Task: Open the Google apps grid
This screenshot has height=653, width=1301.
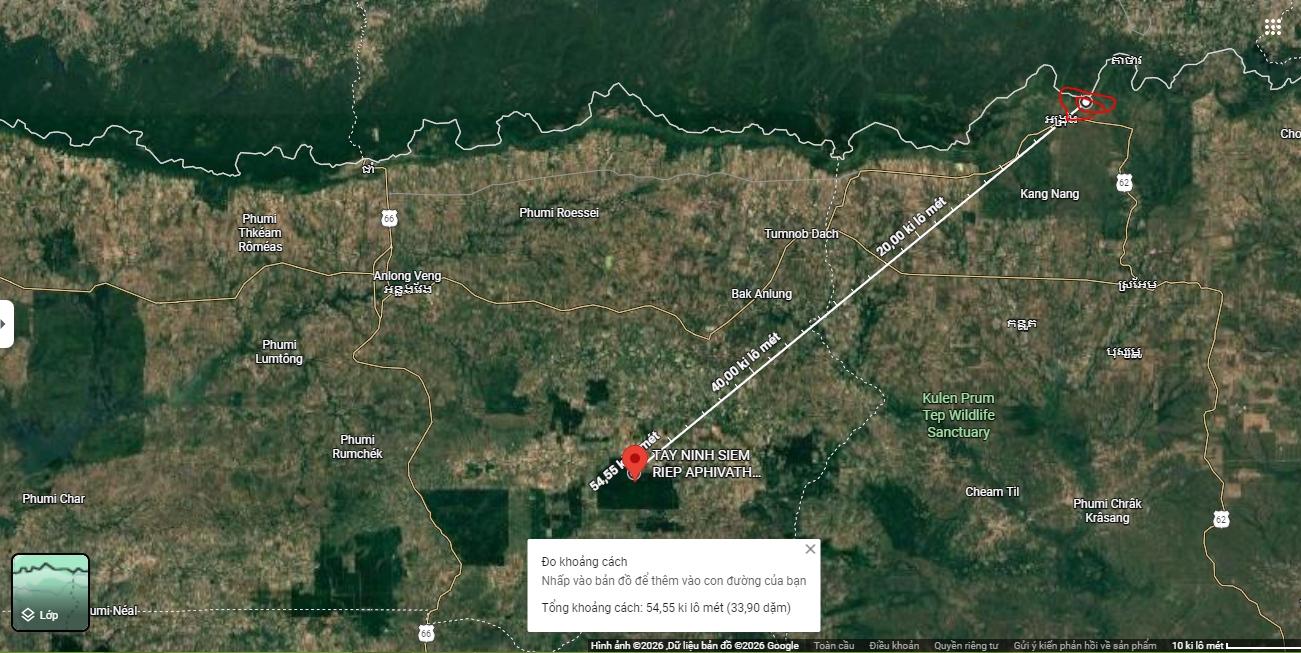Action: point(1273,27)
